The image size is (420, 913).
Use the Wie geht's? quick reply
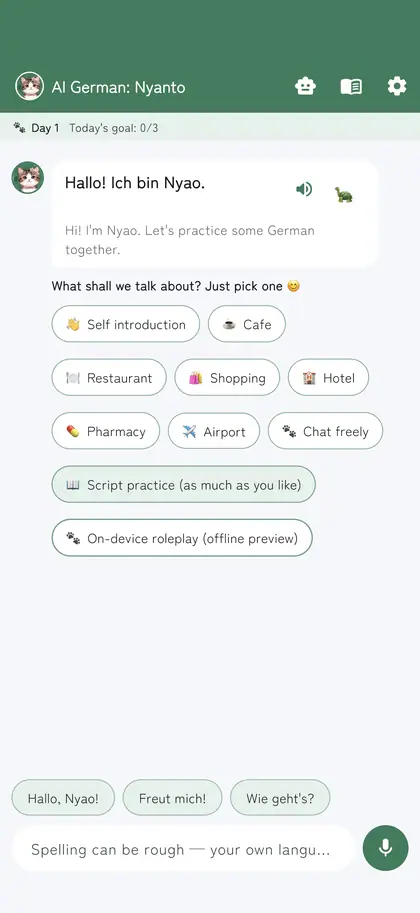point(280,798)
